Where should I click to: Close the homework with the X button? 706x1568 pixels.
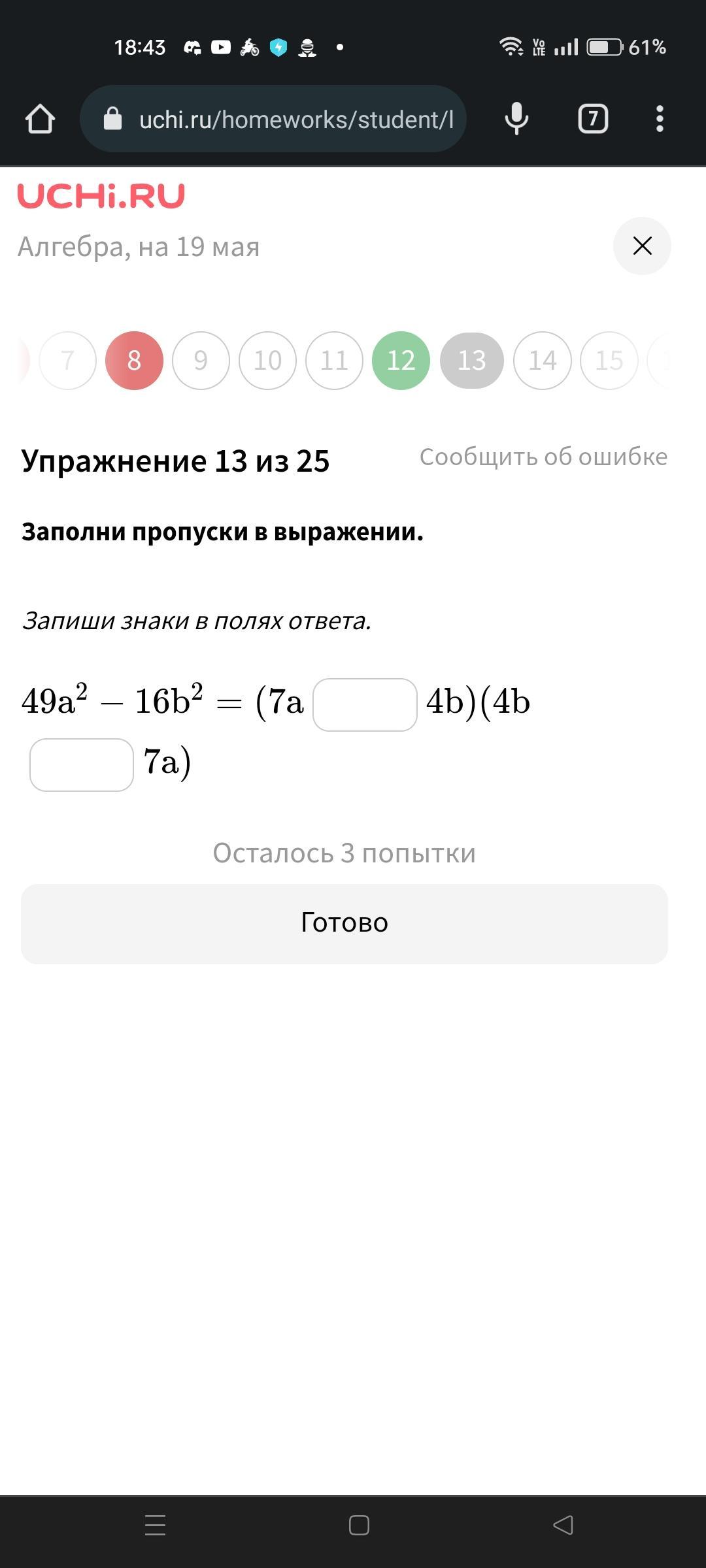tap(642, 246)
